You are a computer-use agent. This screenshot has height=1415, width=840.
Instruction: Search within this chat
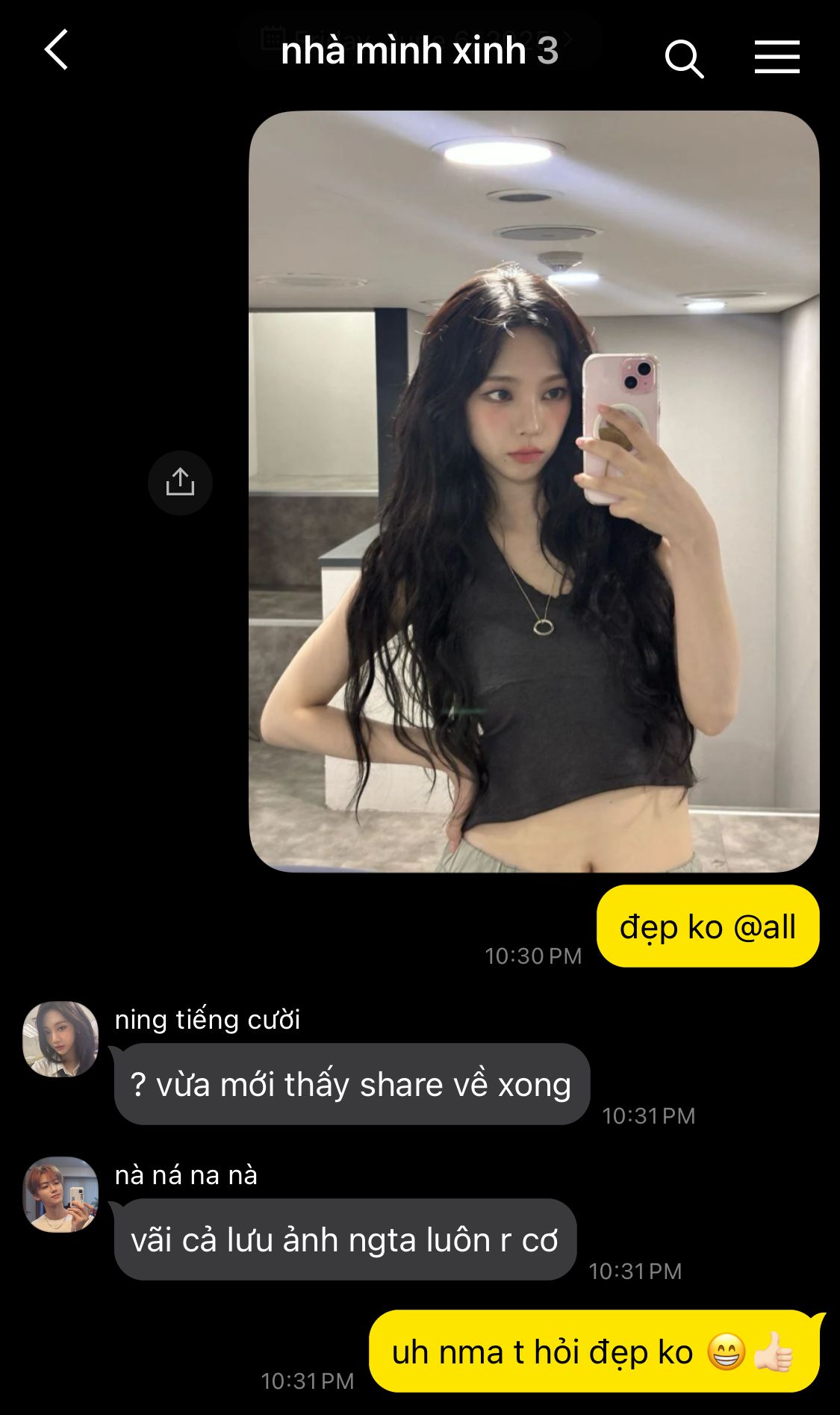(683, 58)
